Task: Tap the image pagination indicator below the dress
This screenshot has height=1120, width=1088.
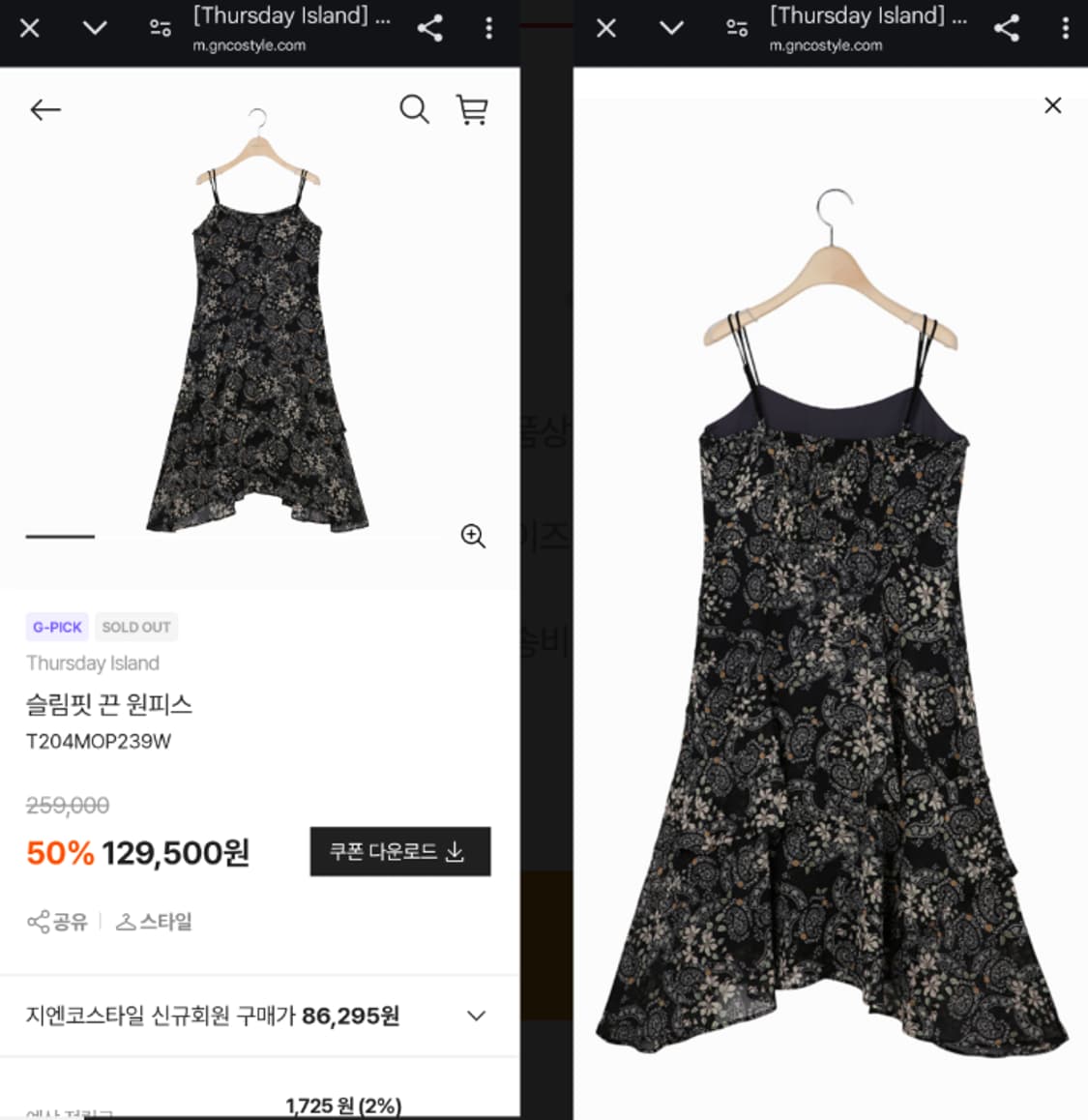Action: tap(60, 536)
